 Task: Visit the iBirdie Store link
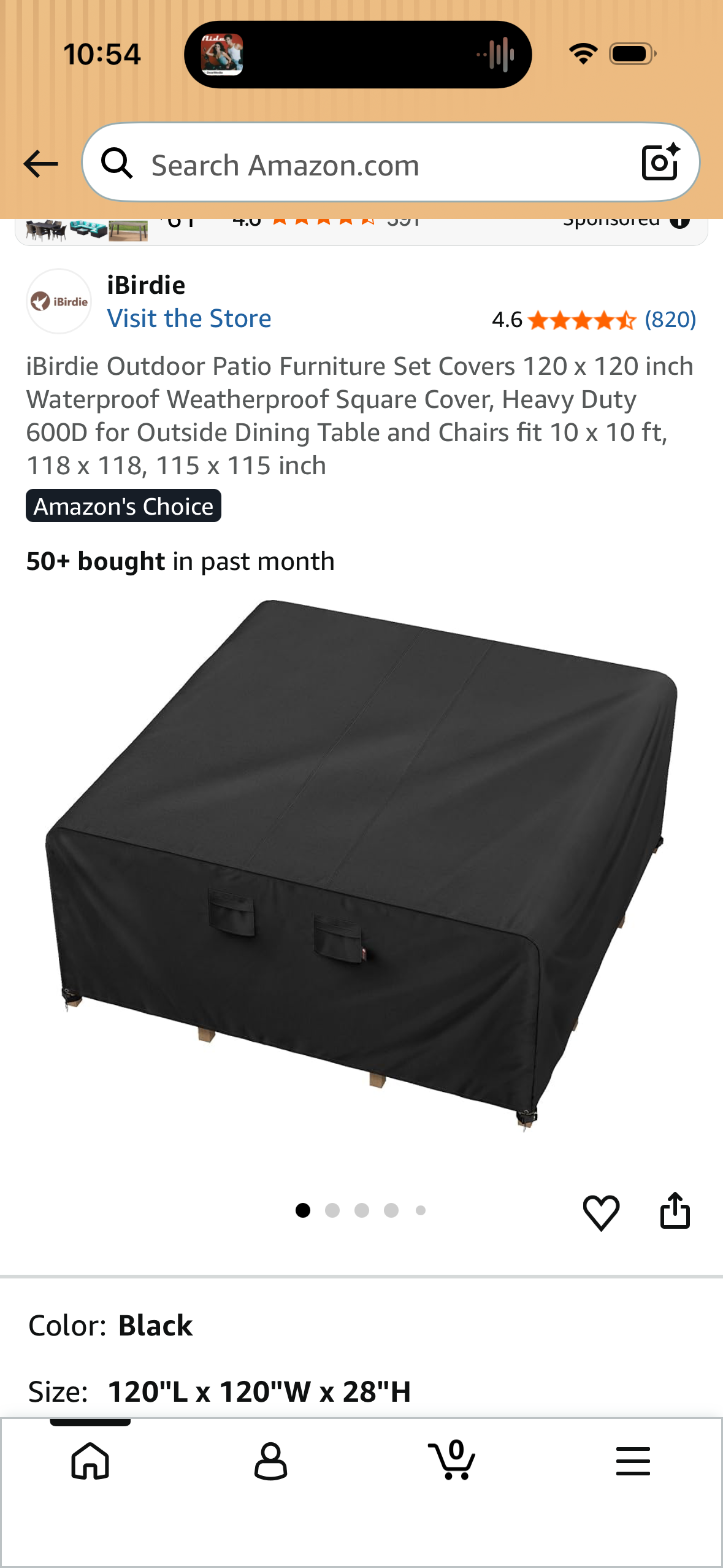(x=189, y=318)
